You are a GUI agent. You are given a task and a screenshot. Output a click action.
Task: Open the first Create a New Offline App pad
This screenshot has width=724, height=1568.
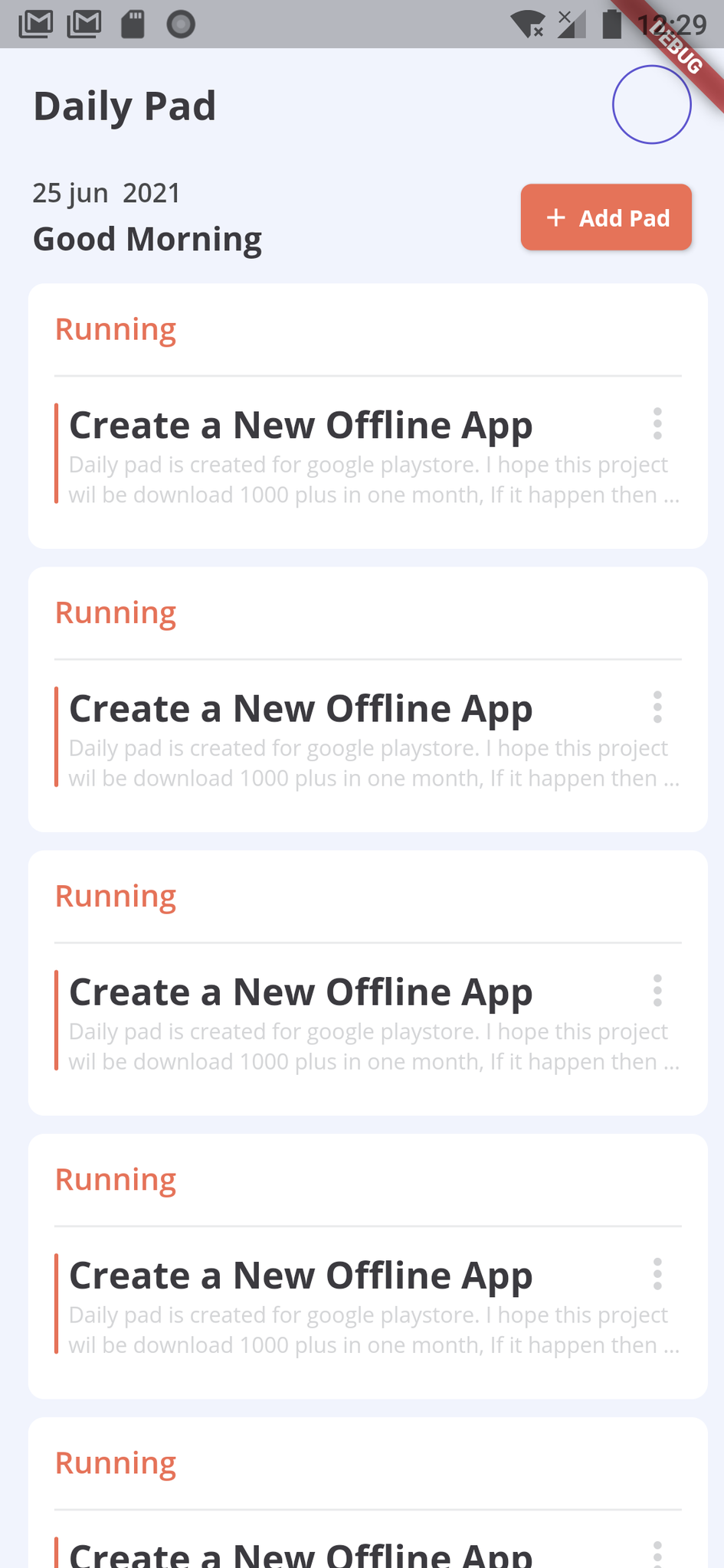(301, 425)
